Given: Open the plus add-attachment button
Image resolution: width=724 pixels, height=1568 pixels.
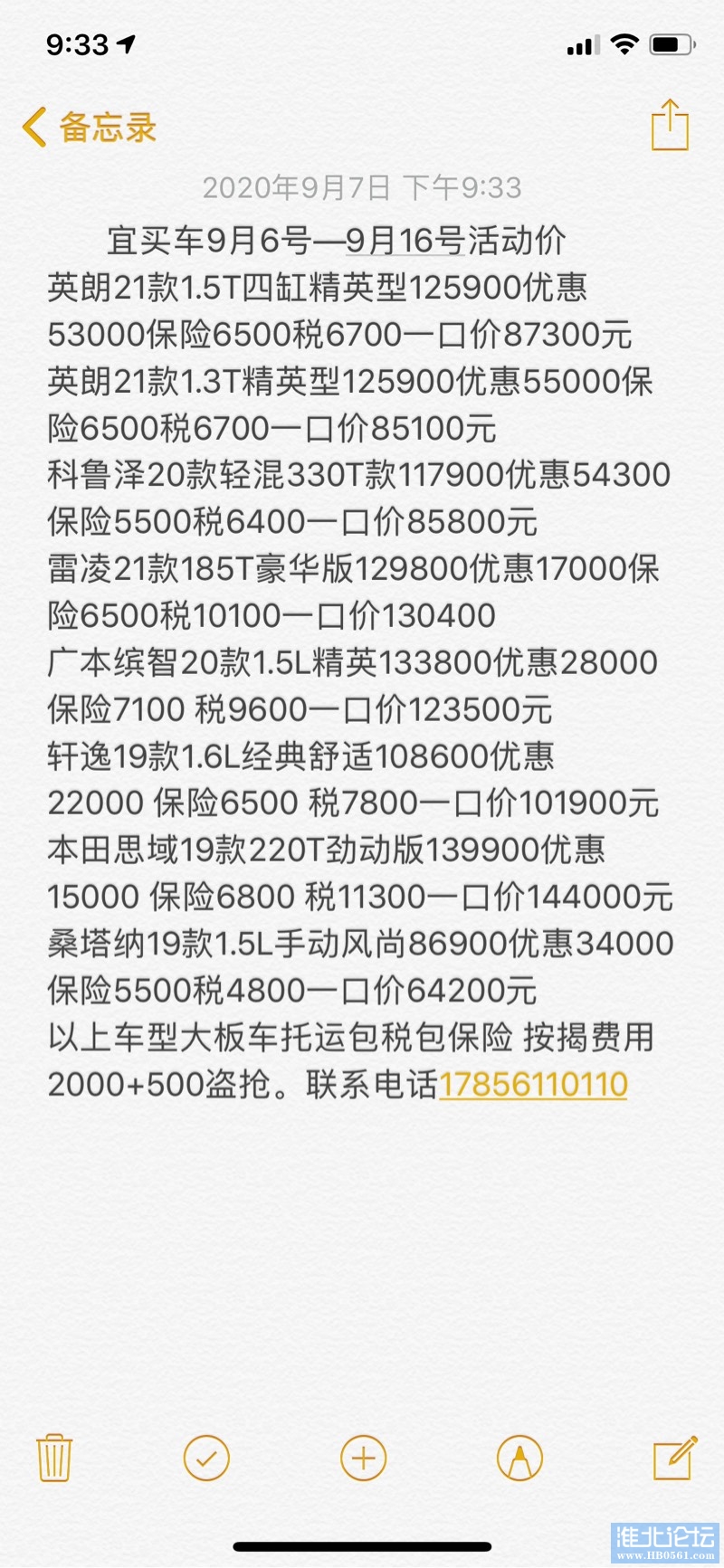Looking at the screenshot, I should (363, 1458).
